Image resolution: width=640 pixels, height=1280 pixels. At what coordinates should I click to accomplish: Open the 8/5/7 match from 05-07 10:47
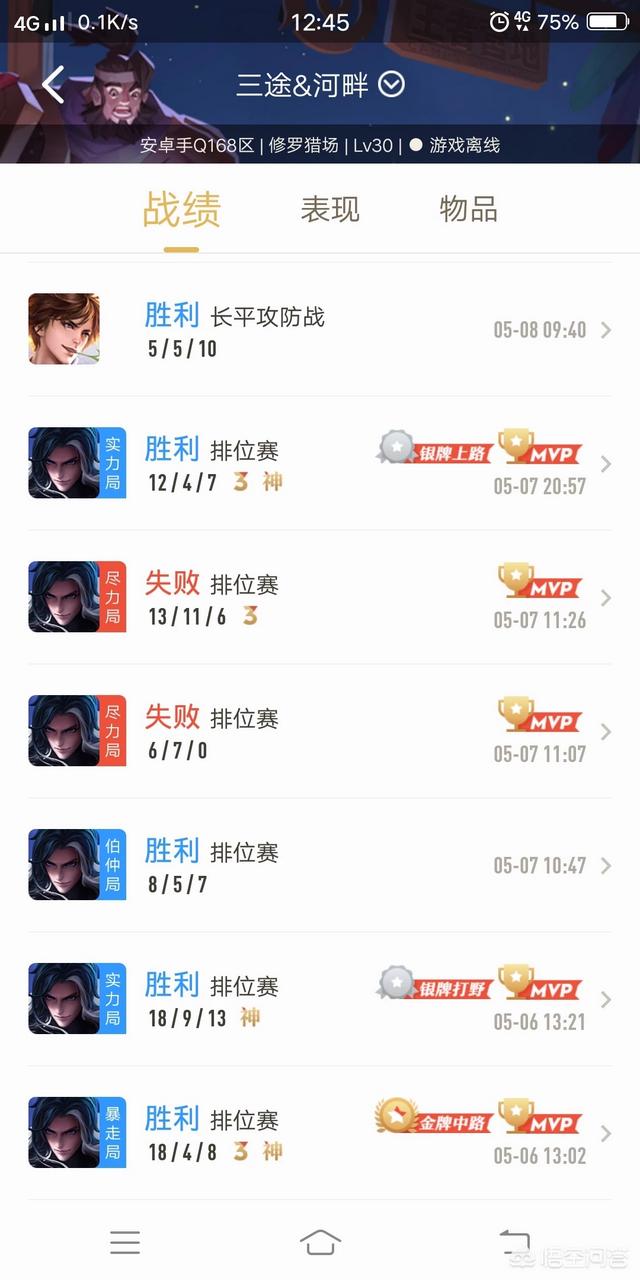tap(320, 866)
